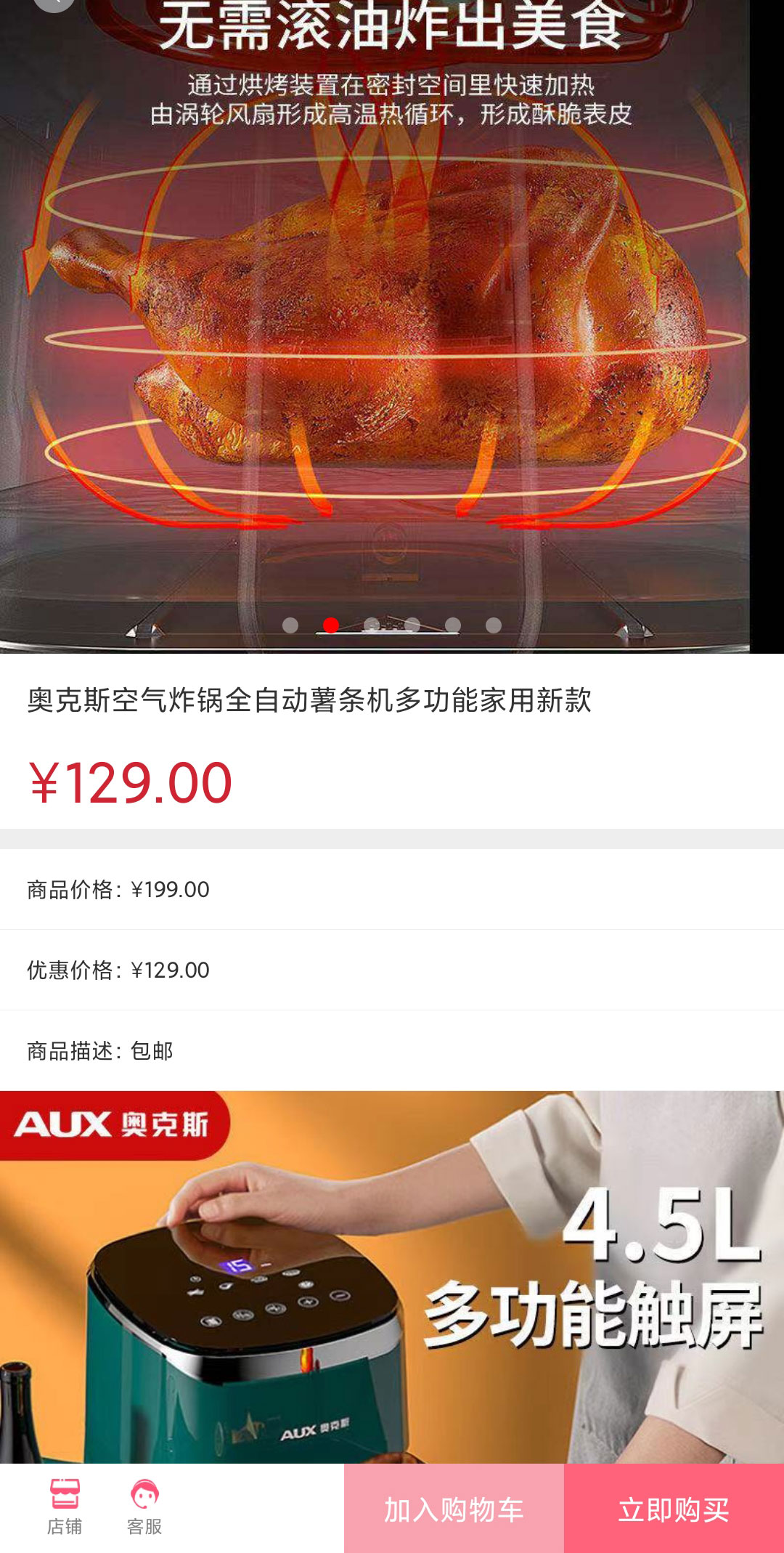Tap 立即购买 to buy now

pos(674,1509)
